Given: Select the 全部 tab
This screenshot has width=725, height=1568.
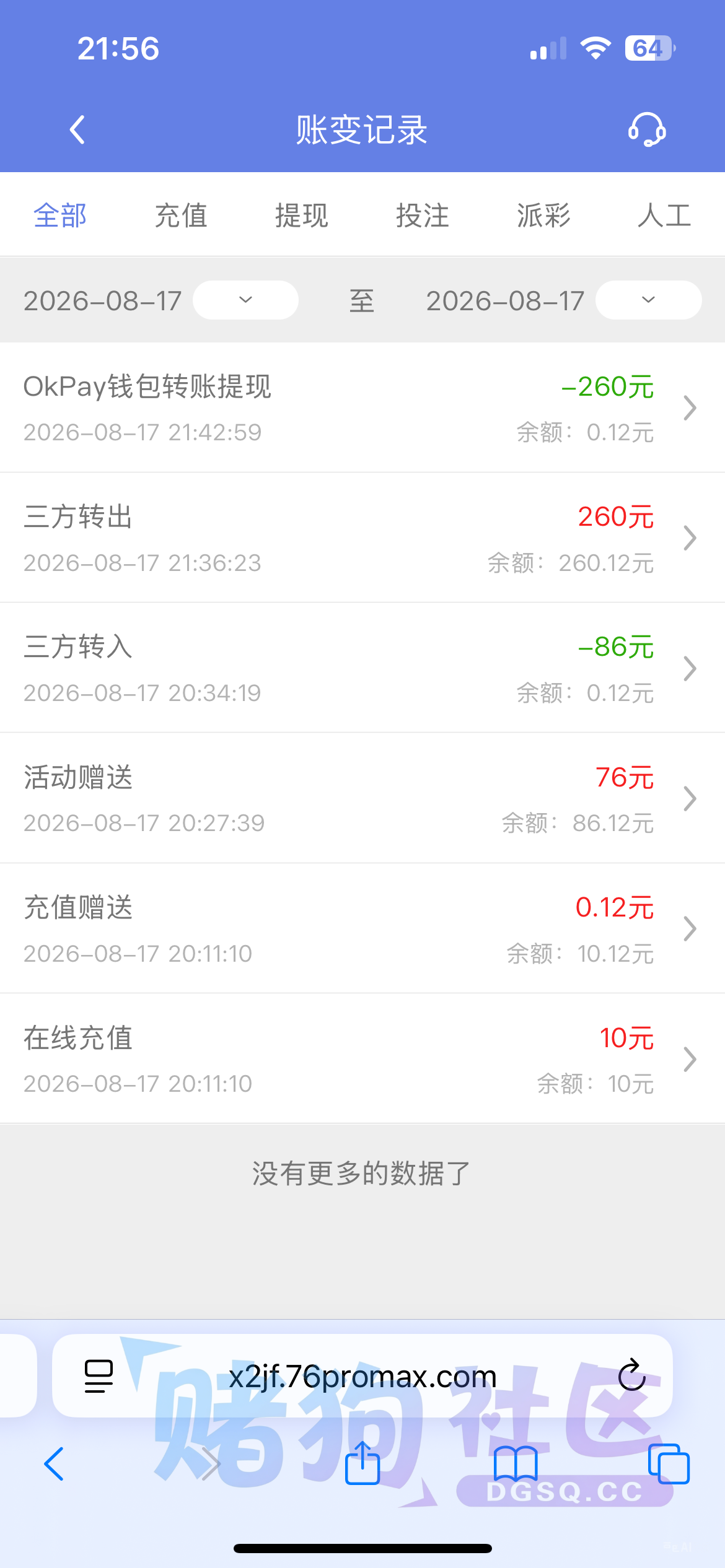Looking at the screenshot, I should pyautogui.click(x=60, y=216).
